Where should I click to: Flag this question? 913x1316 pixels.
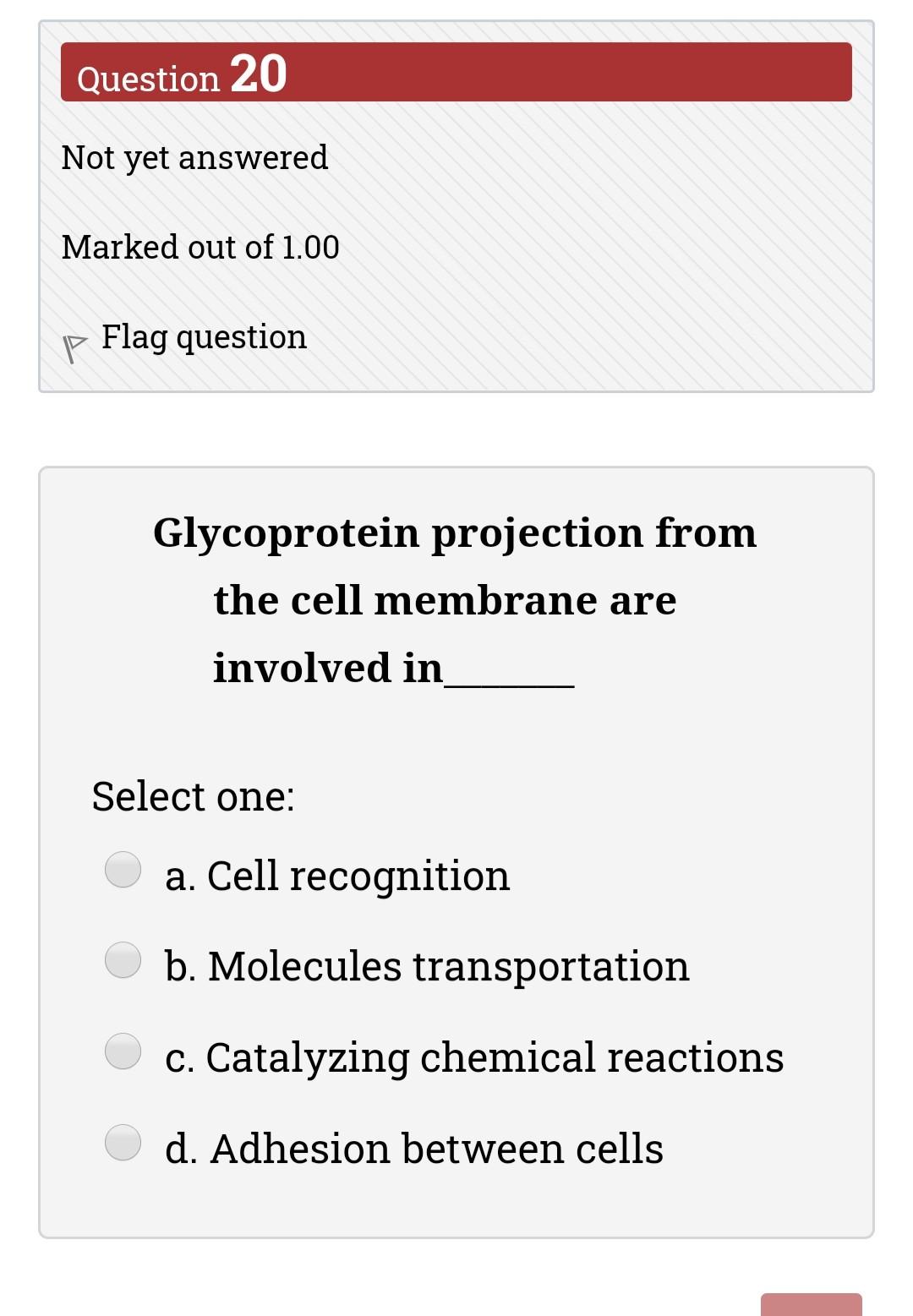coord(203,337)
